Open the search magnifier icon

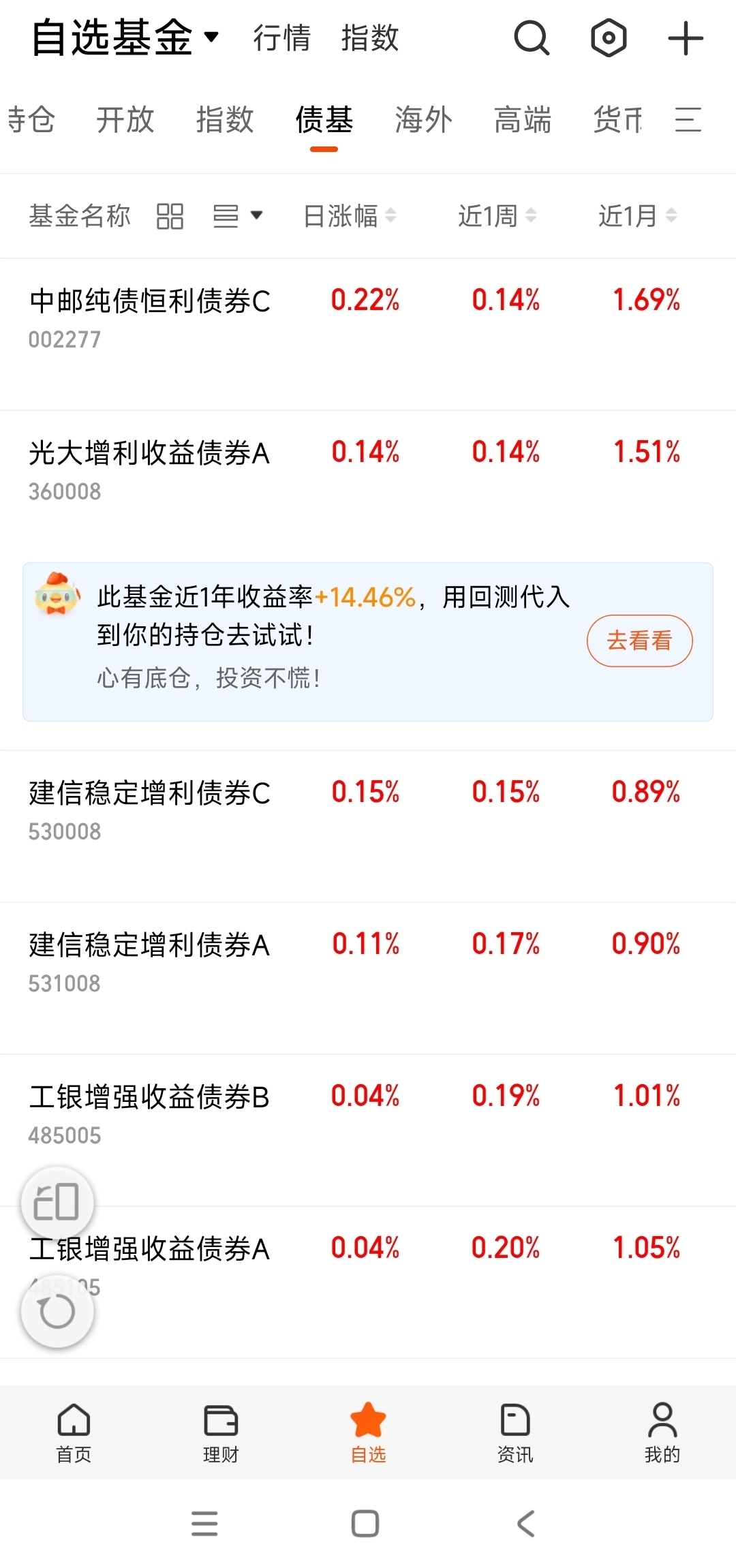tap(532, 38)
